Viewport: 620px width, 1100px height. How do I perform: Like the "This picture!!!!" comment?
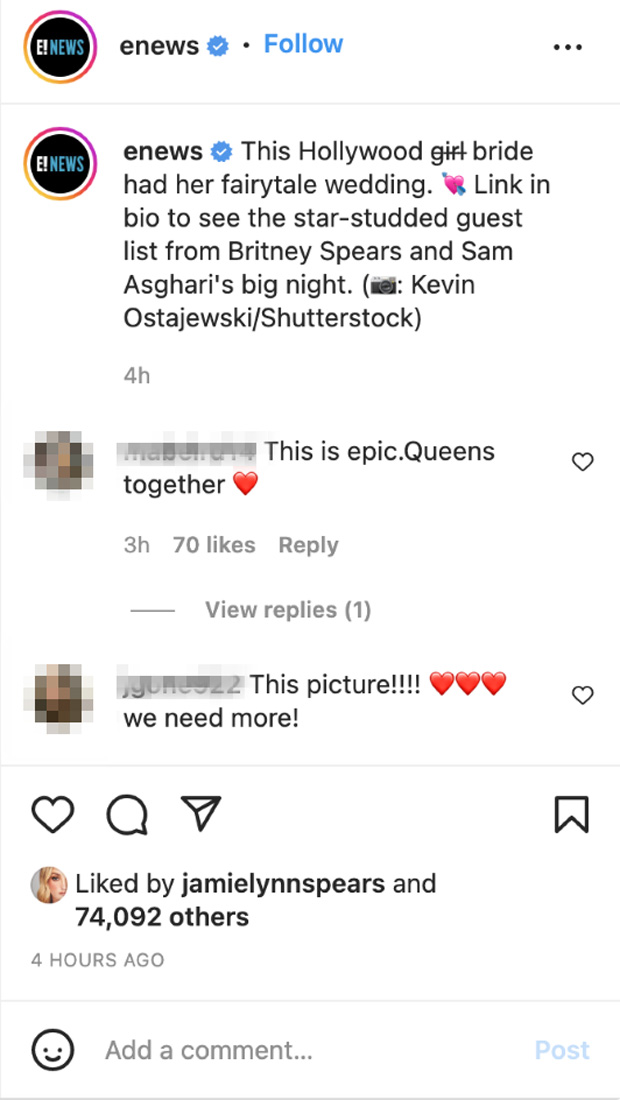[x=582, y=695]
